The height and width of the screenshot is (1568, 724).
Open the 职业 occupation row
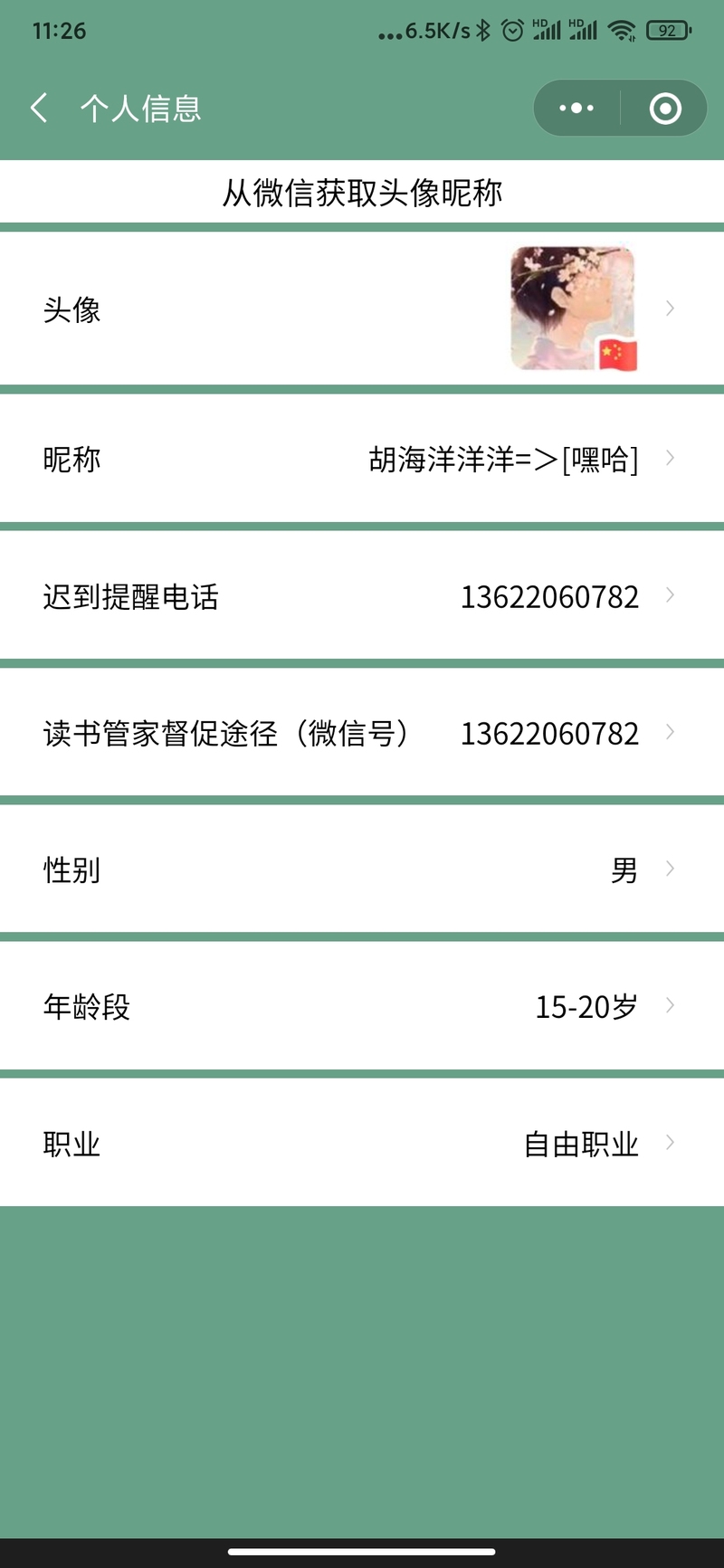(x=362, y=1143)
